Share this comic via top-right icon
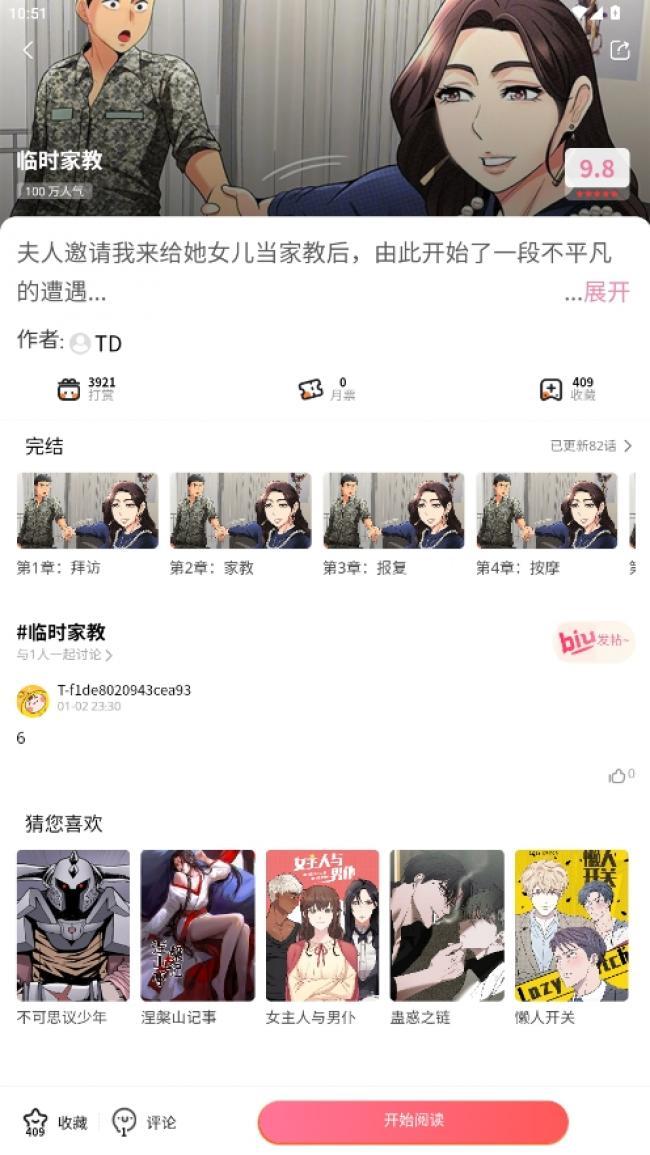This screenshot has height=1155, width=650. click(620, 50)
